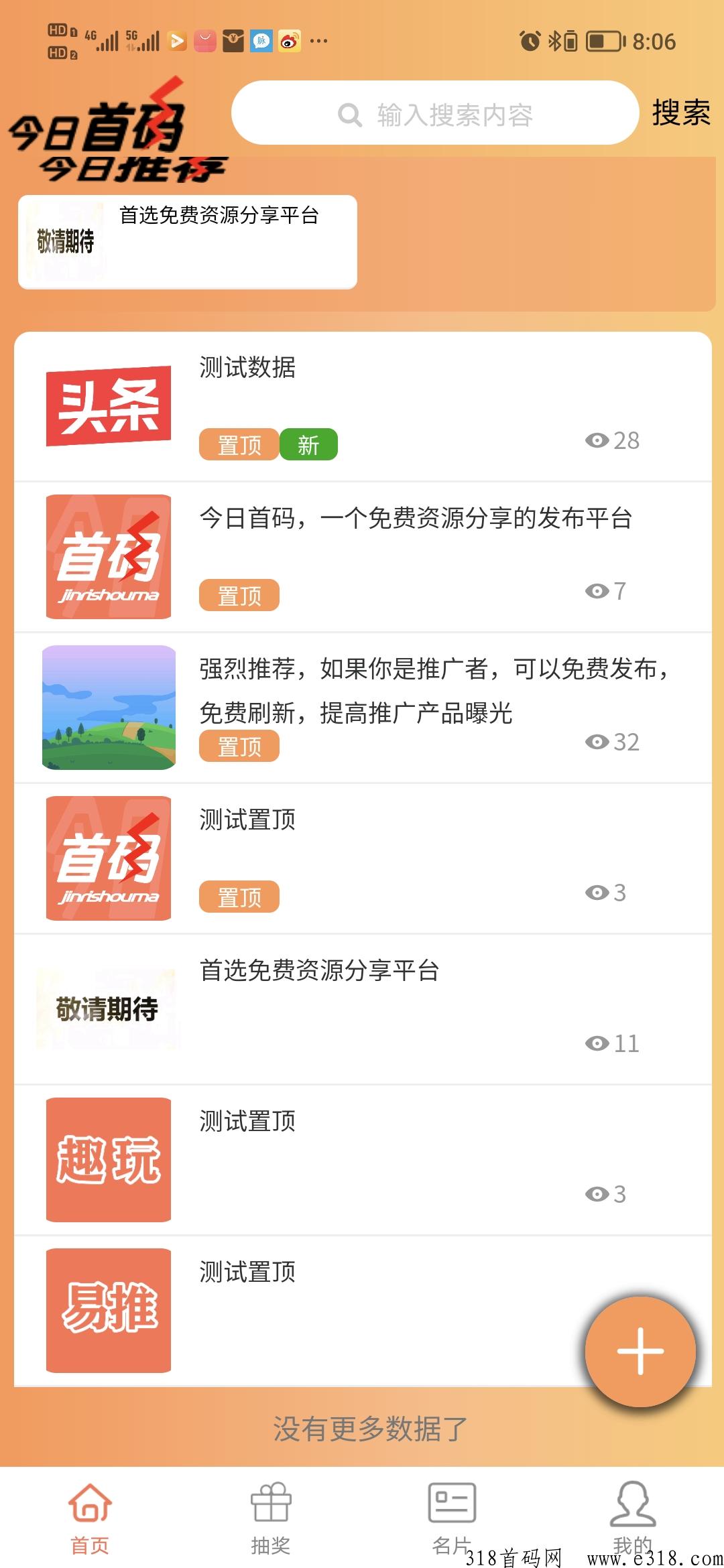
Task: Tap the eye icon showing 11 views
Action: pos(598,1042)
